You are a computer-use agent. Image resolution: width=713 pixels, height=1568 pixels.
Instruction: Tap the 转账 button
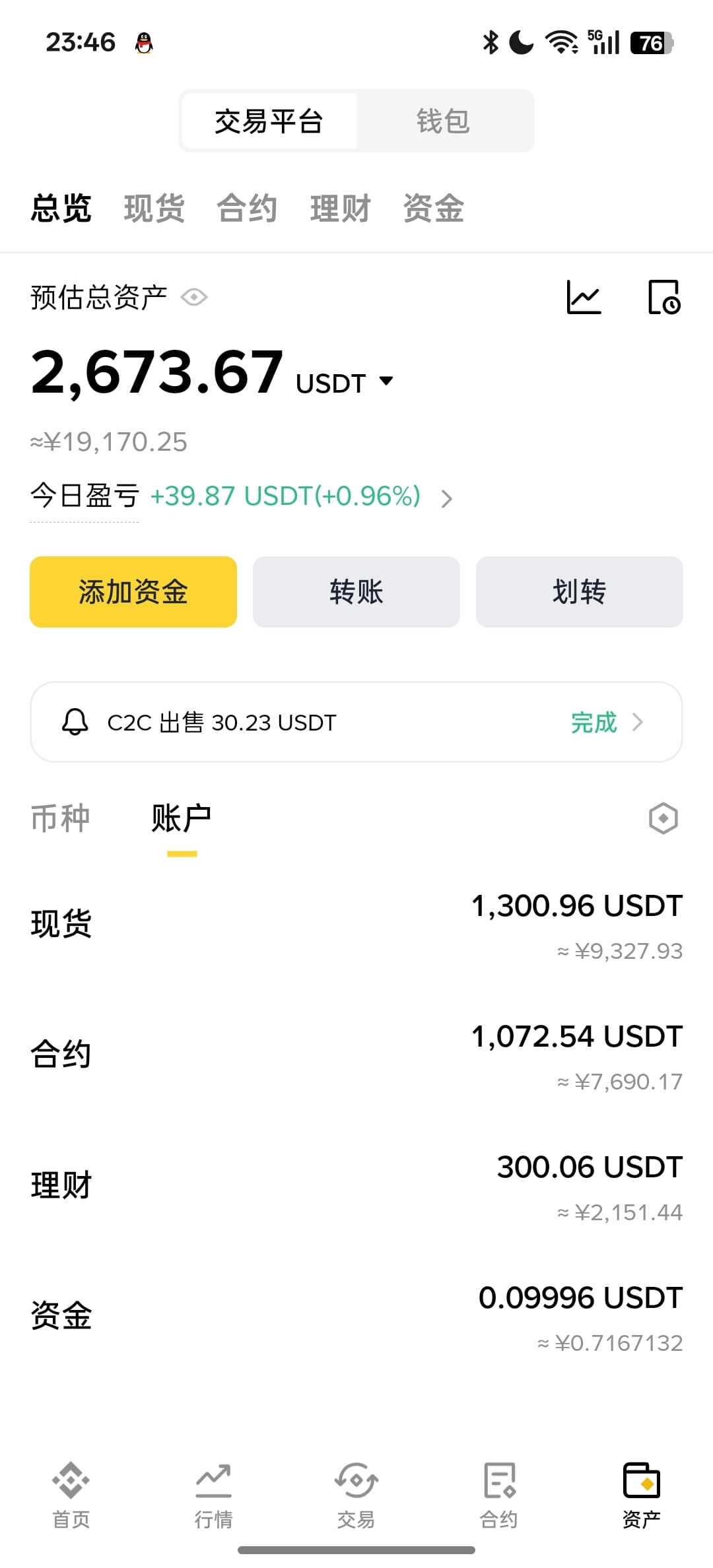(x=356, y=592)
